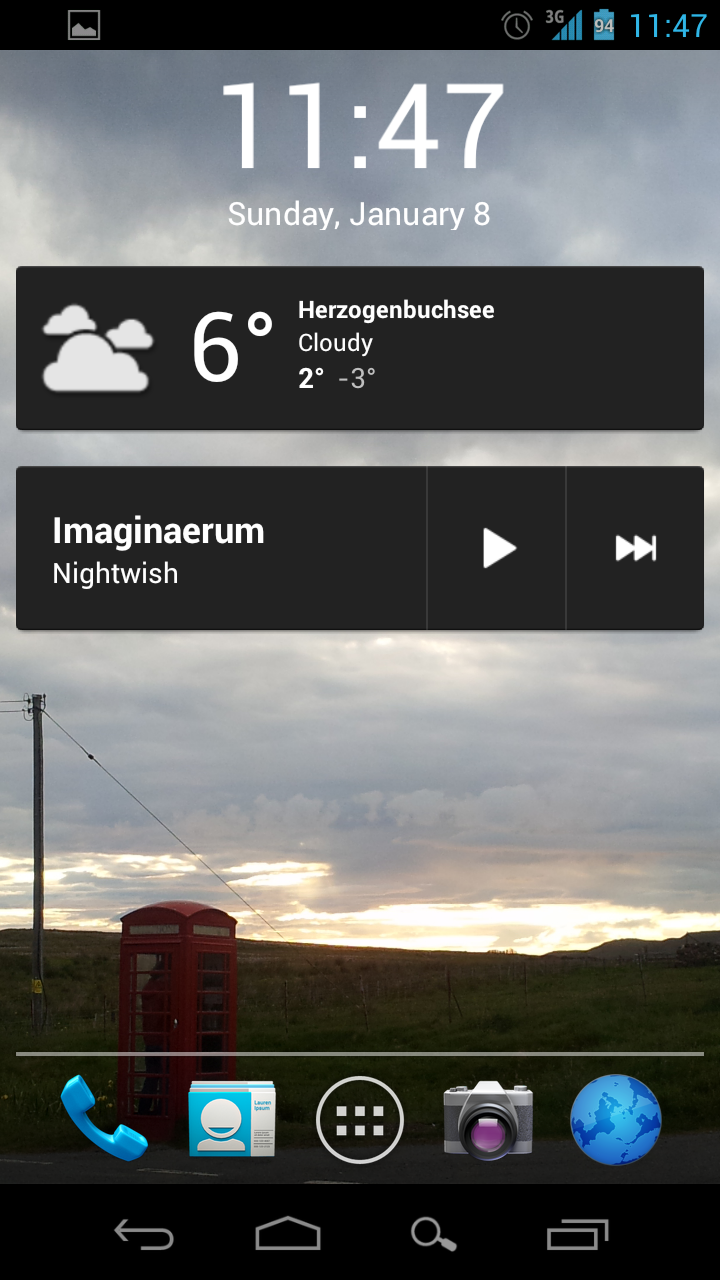The width and height of the screenshot is (720, 1280).
Task: Launch the Camera app
Action: 488,1120
